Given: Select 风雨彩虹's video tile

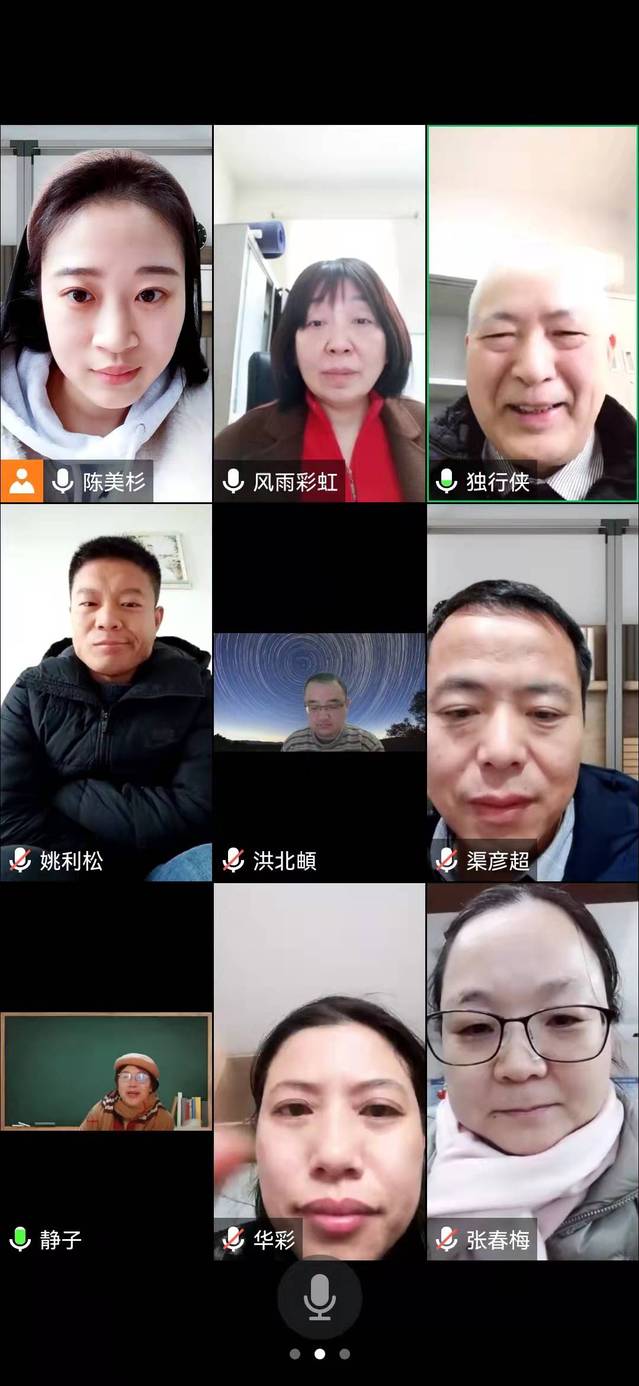Looking at the screenshot, I should [319, 313].
